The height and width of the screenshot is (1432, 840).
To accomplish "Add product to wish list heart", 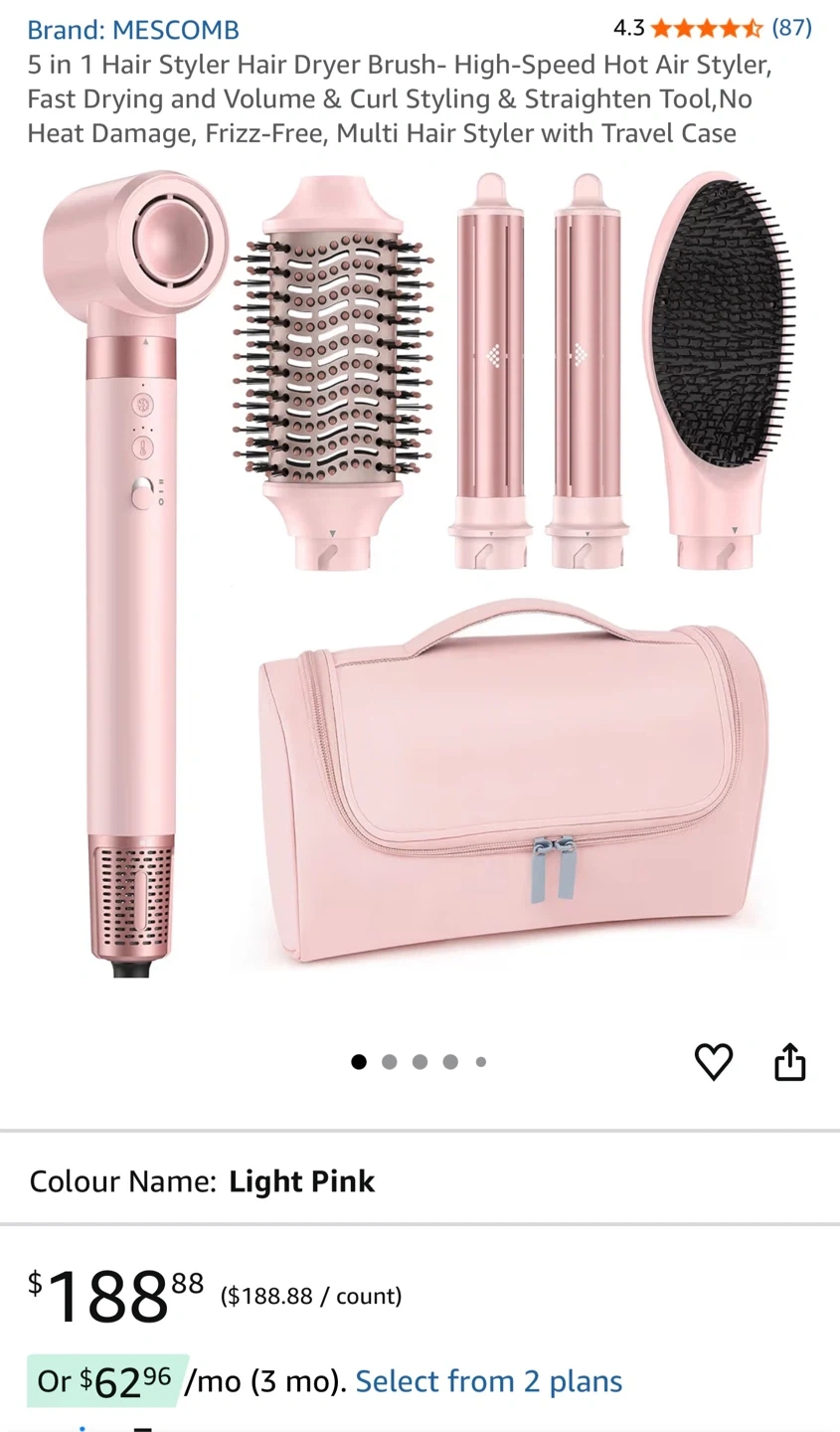I will [713, 1062].
